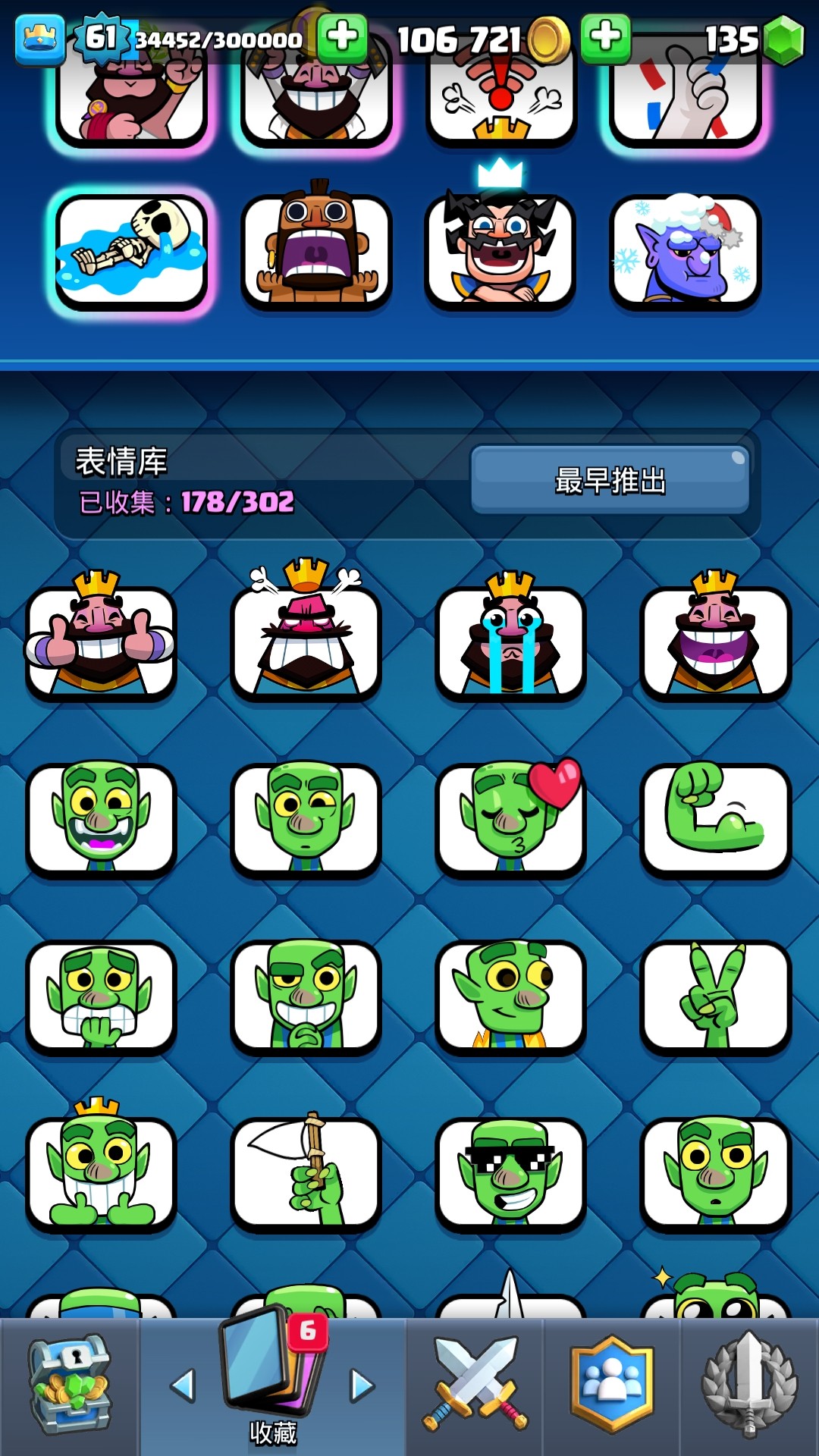Open the shop chest tab
The image size is (819, 1456).
[69, 1386]
